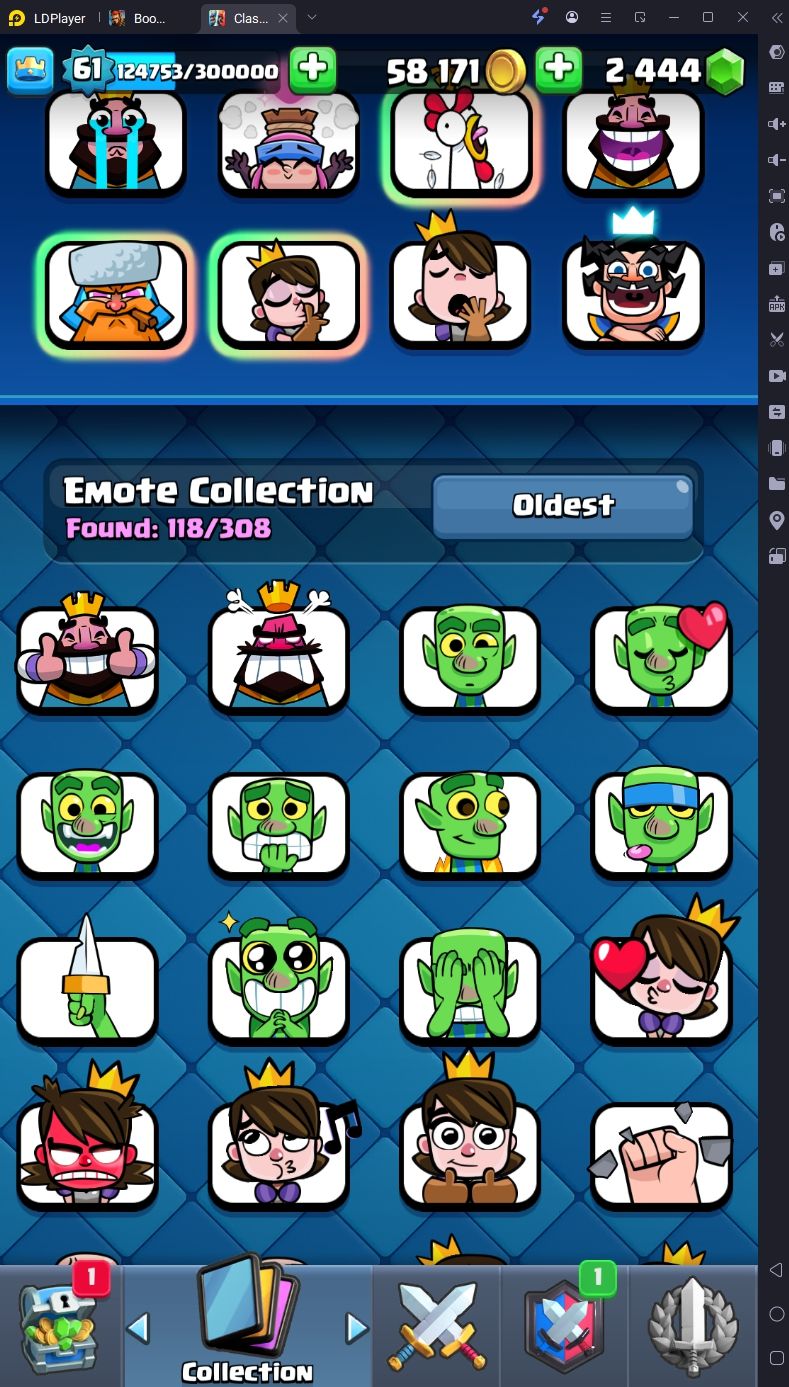Choose the goblin blowing kiss with heart emote
The image size is (789, 1387).
point(662,658)
